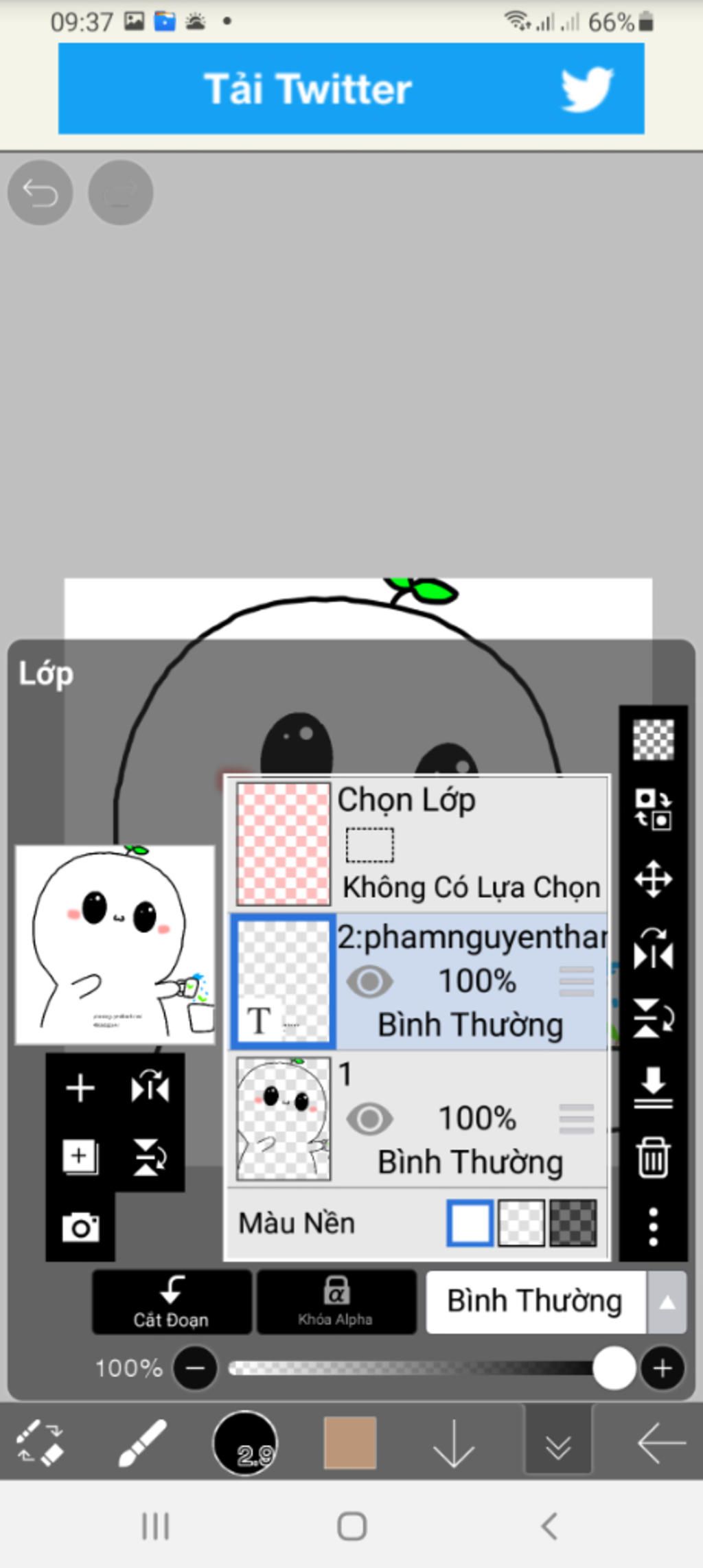Open the move transform layer tool
703x1568 pixels.
coord(653,879)
